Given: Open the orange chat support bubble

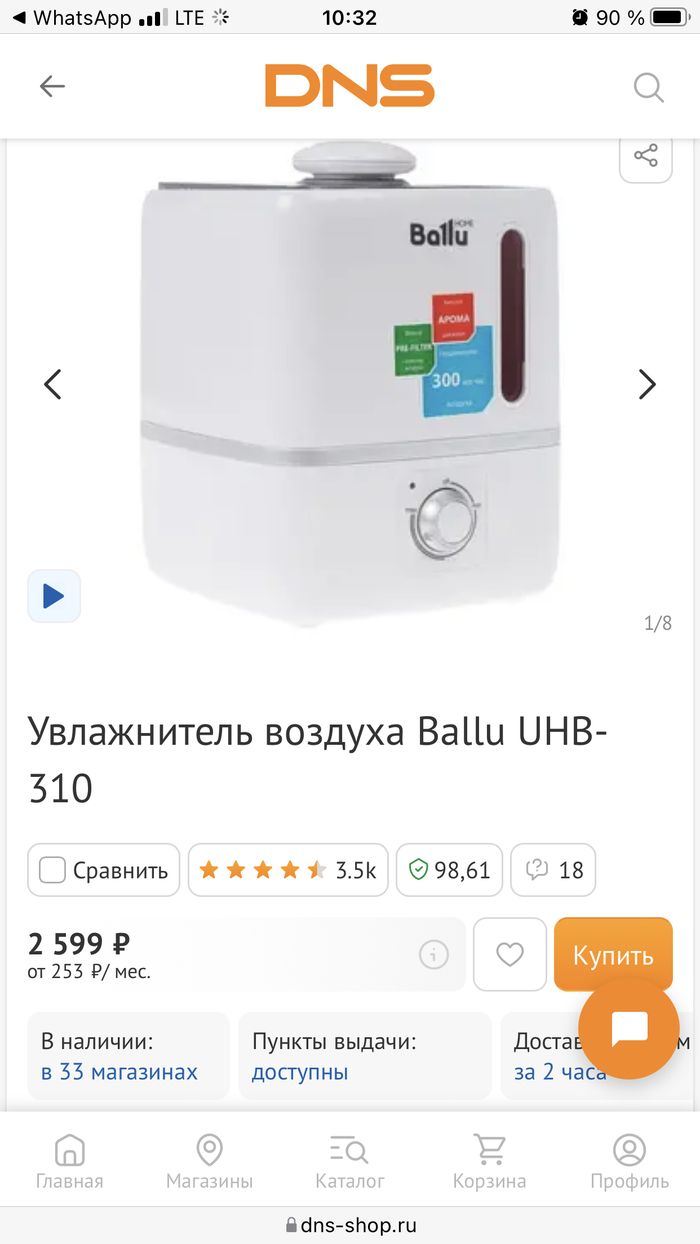Looking at the screenshot, I should 629,1029.
